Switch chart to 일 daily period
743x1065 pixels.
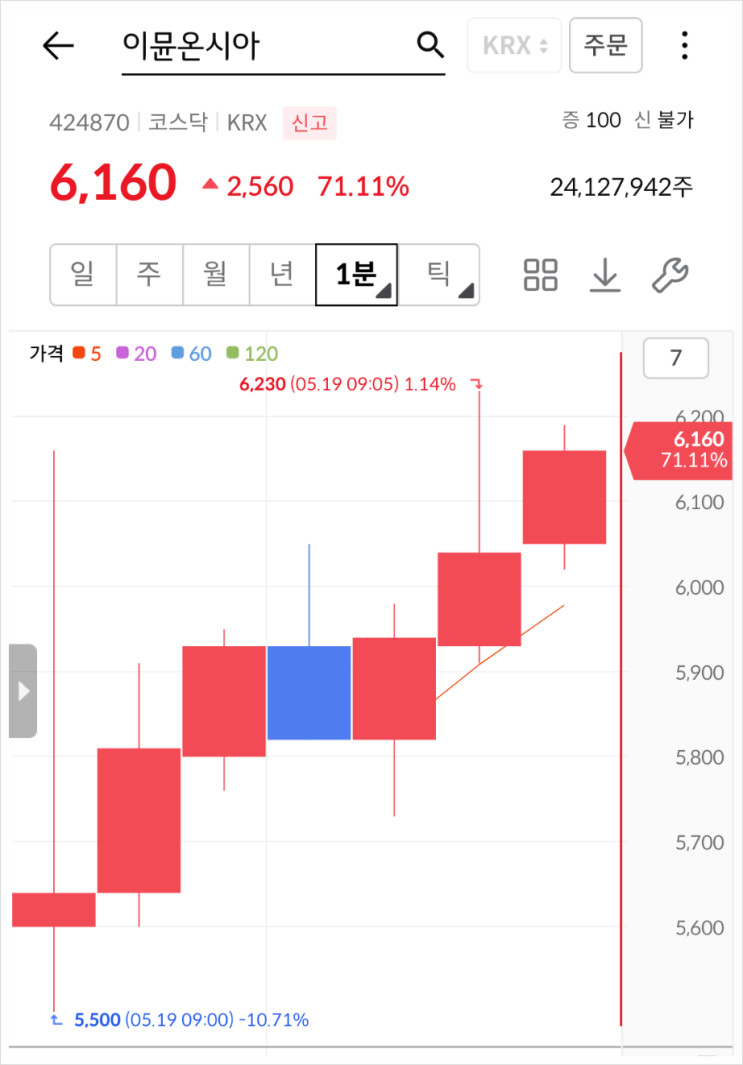[83, 274]
